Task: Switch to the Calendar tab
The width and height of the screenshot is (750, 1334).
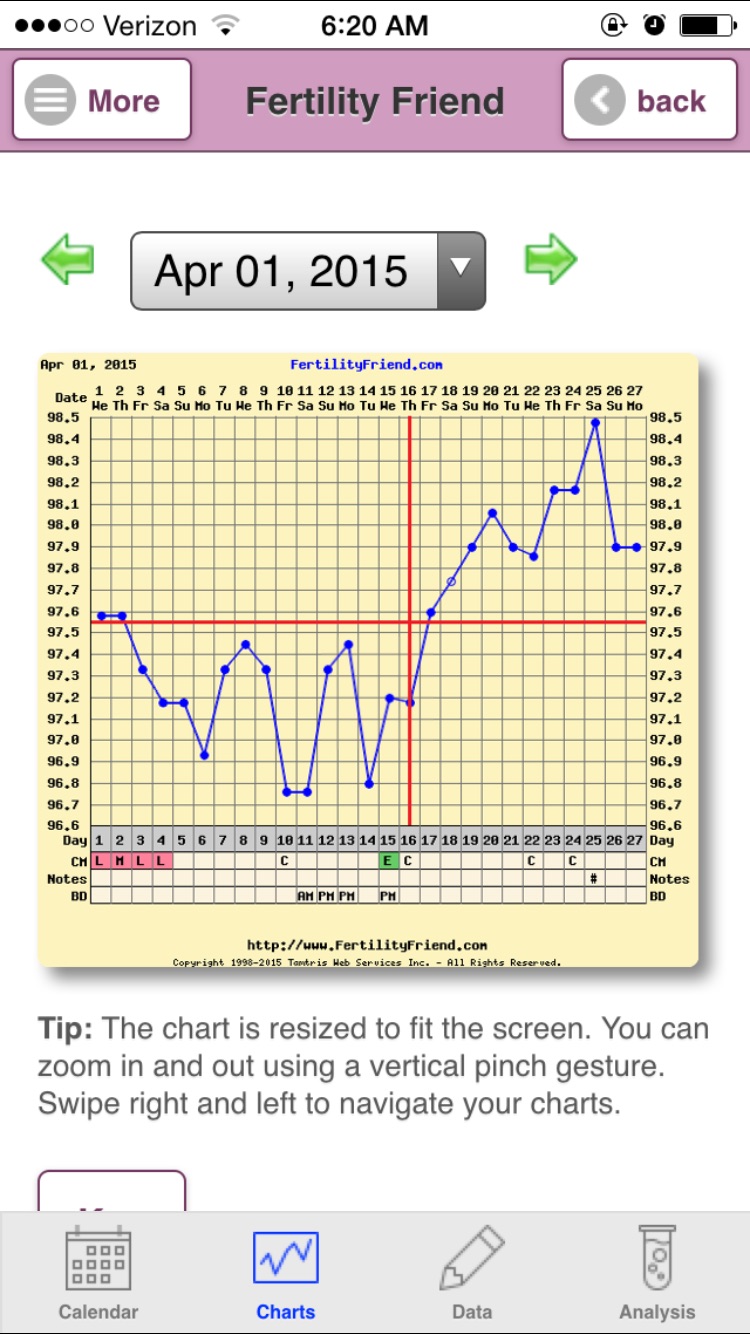Action: pyautogui.click(x=98, y=1272)
